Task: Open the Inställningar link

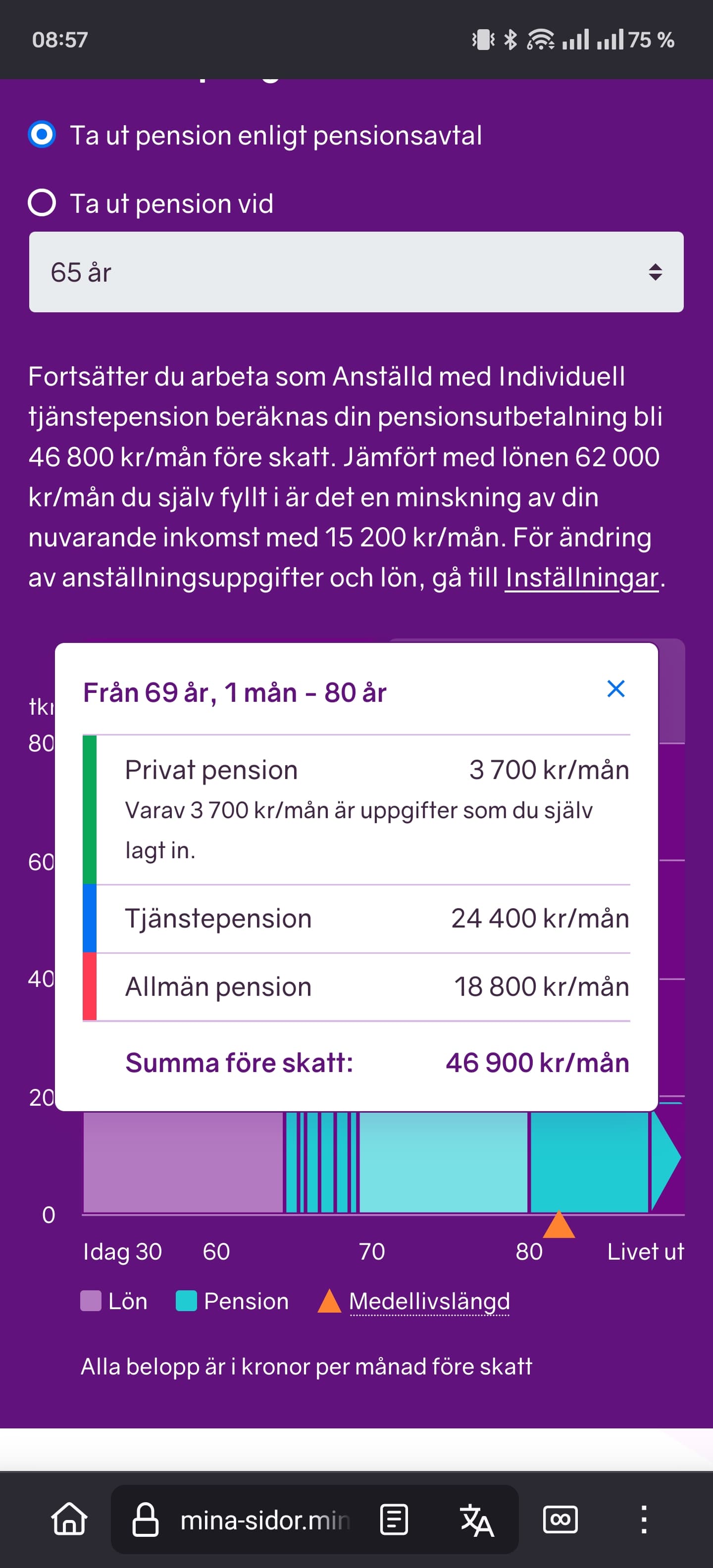Action: [581, 578]
